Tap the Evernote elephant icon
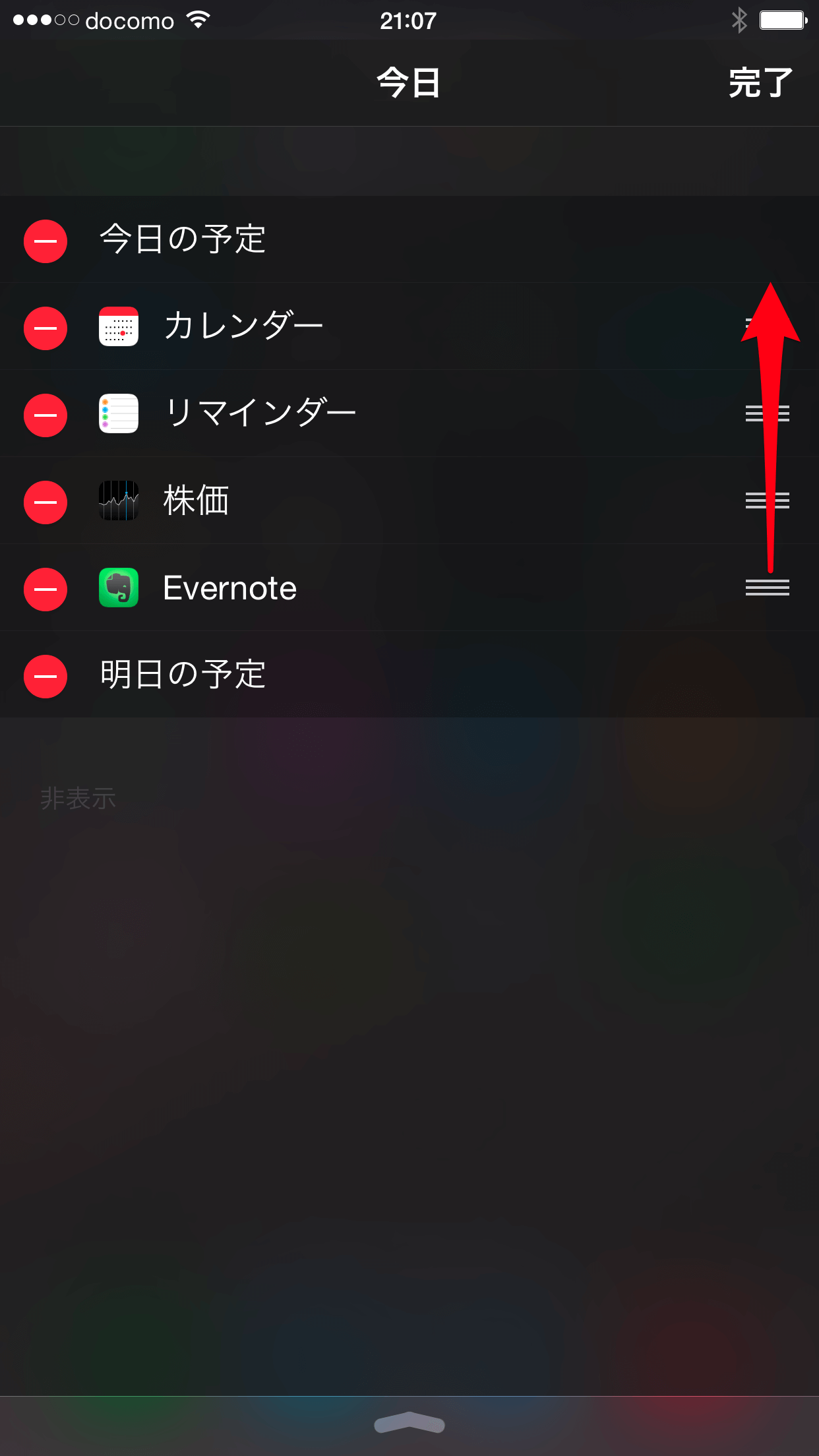 tap(119, 589)
